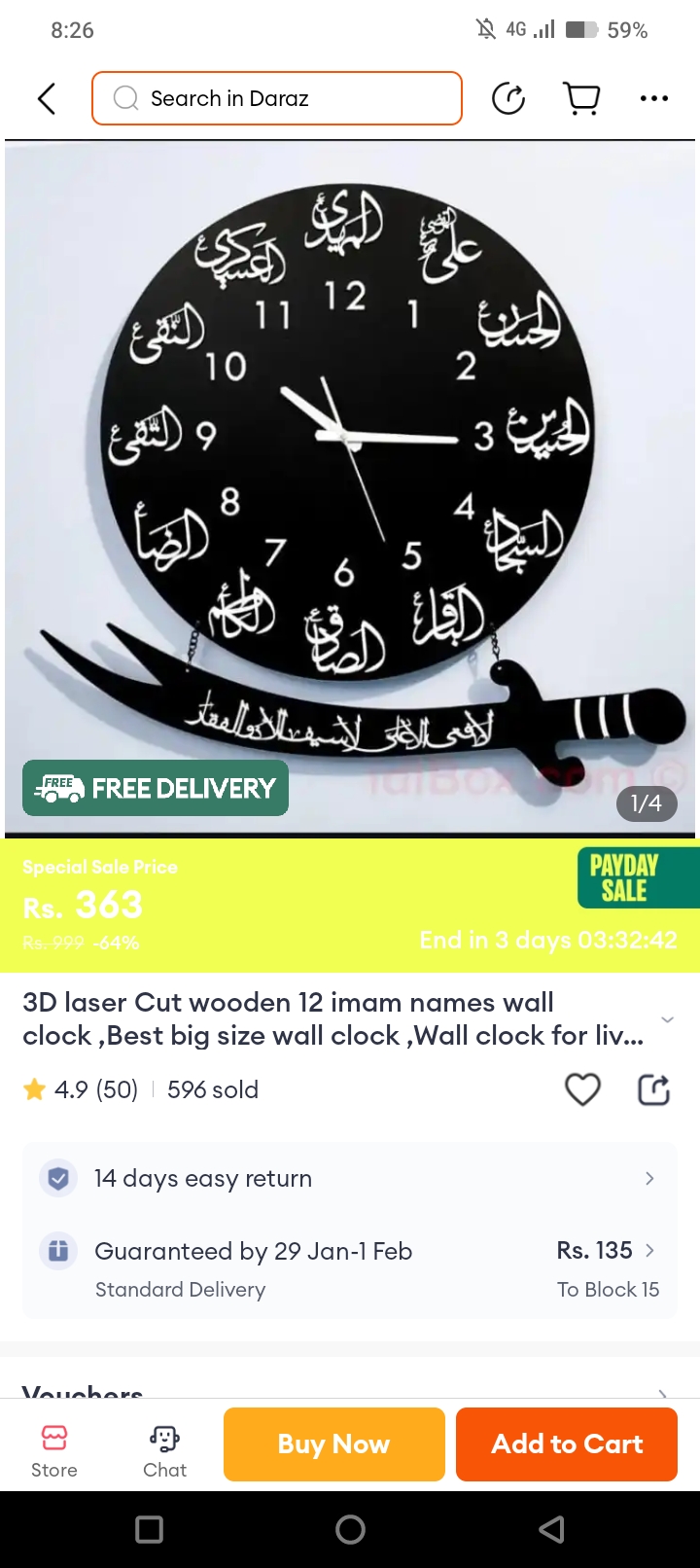Go to the system home screen
Screen dimensions: 700x1568
tap(350, 1529)
